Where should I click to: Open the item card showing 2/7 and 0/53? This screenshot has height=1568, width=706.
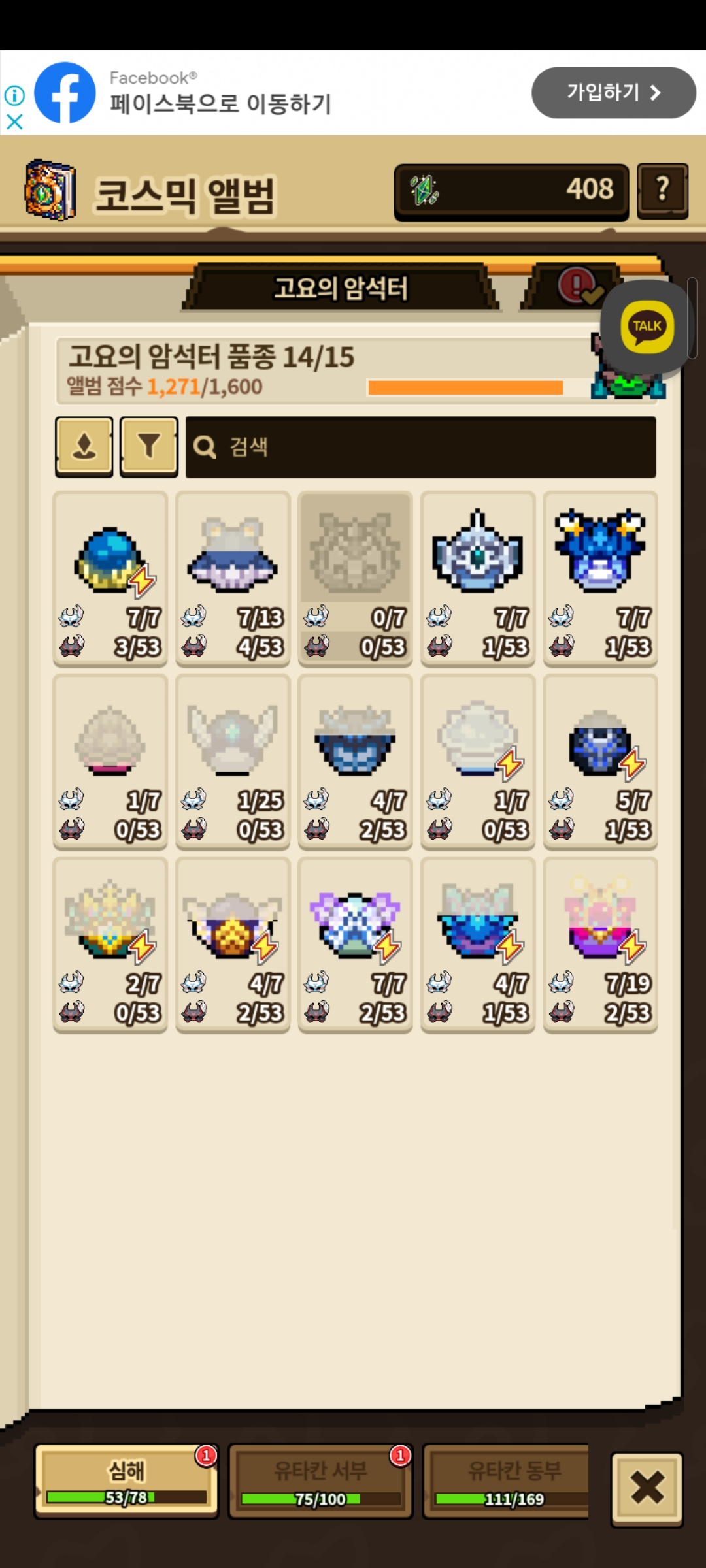click(110, 945)
